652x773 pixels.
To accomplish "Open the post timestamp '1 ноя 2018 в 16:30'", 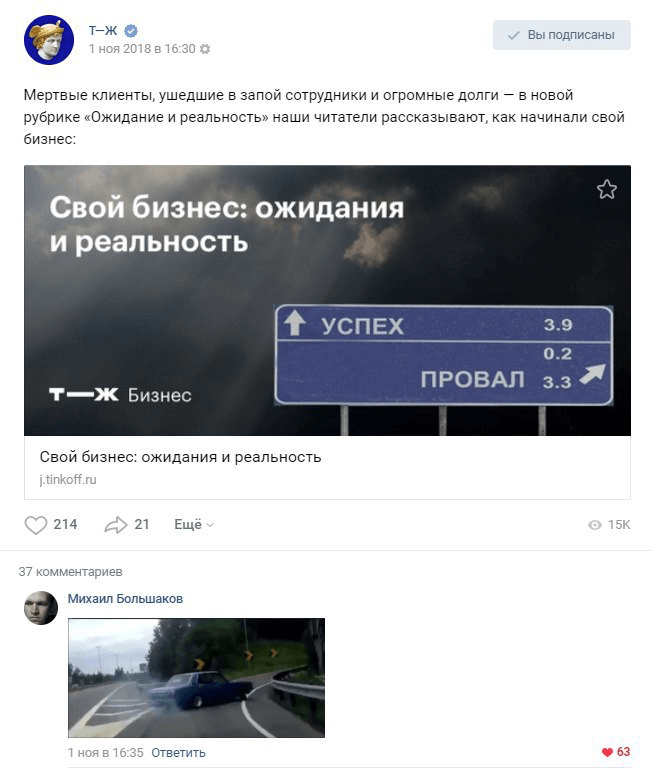I will (142, 48).
